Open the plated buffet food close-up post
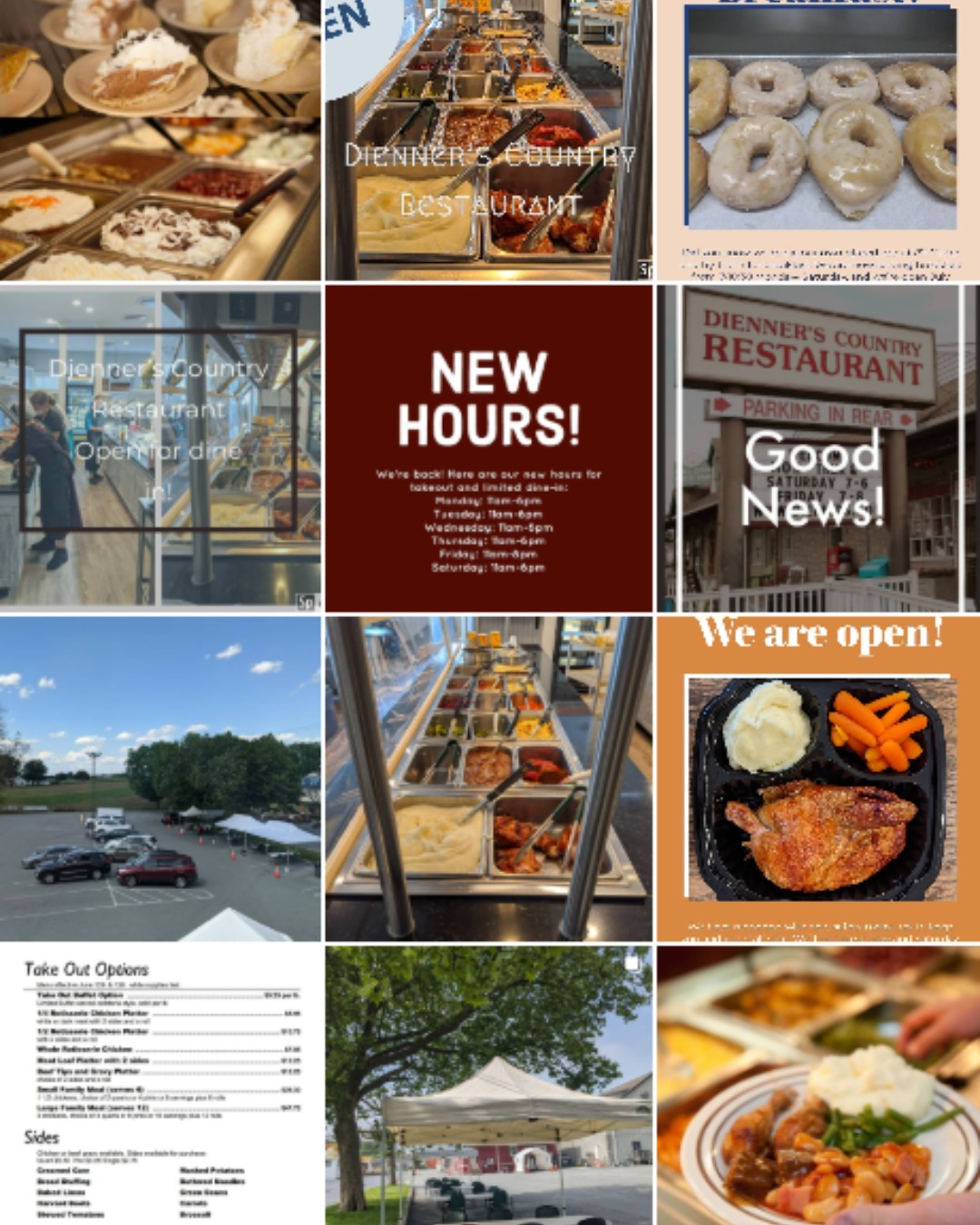The width and height of the screenshot is (980, 1225). pyautogui.click(x=818, y=1084)
